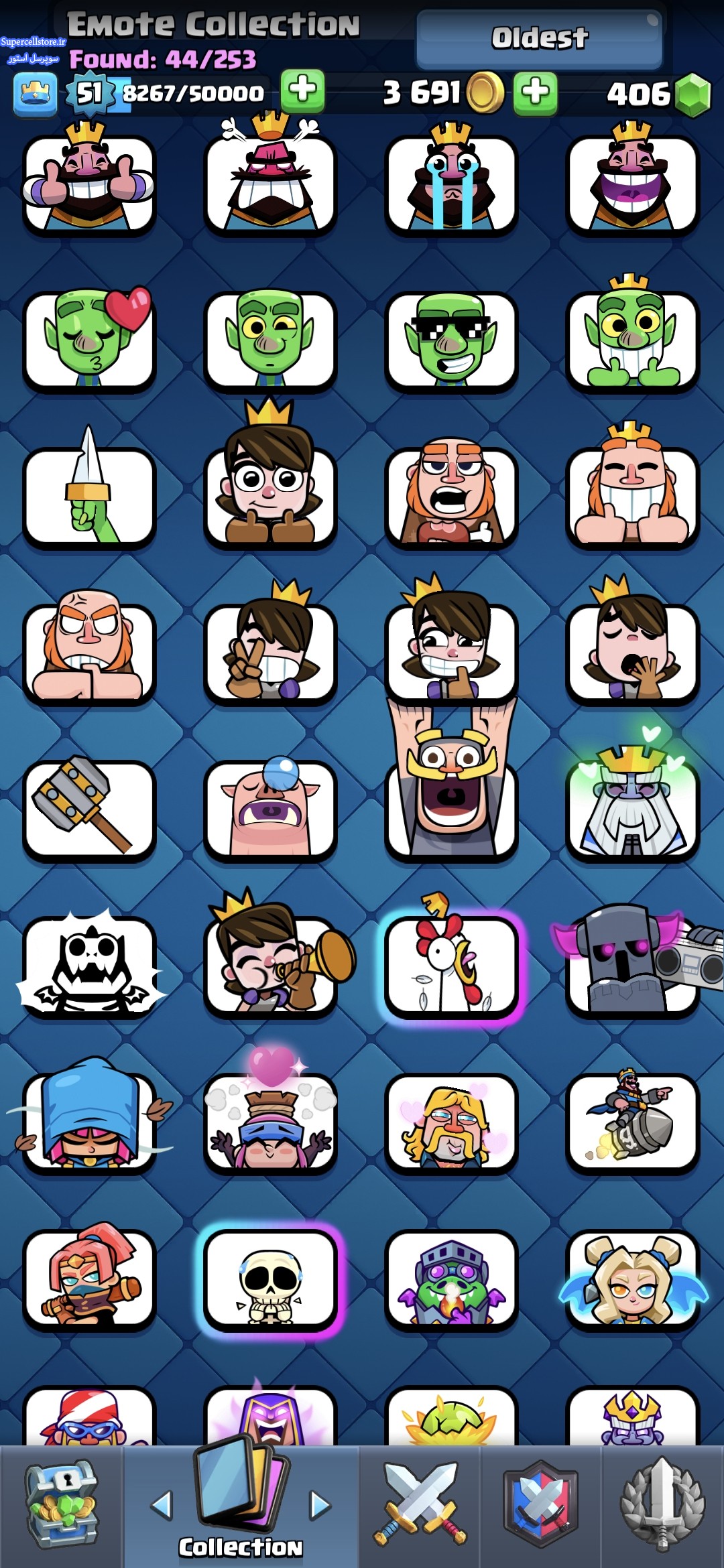724x1568 pixels.
Task: Go to the next collection page arrow
Action: [320, 1505]
